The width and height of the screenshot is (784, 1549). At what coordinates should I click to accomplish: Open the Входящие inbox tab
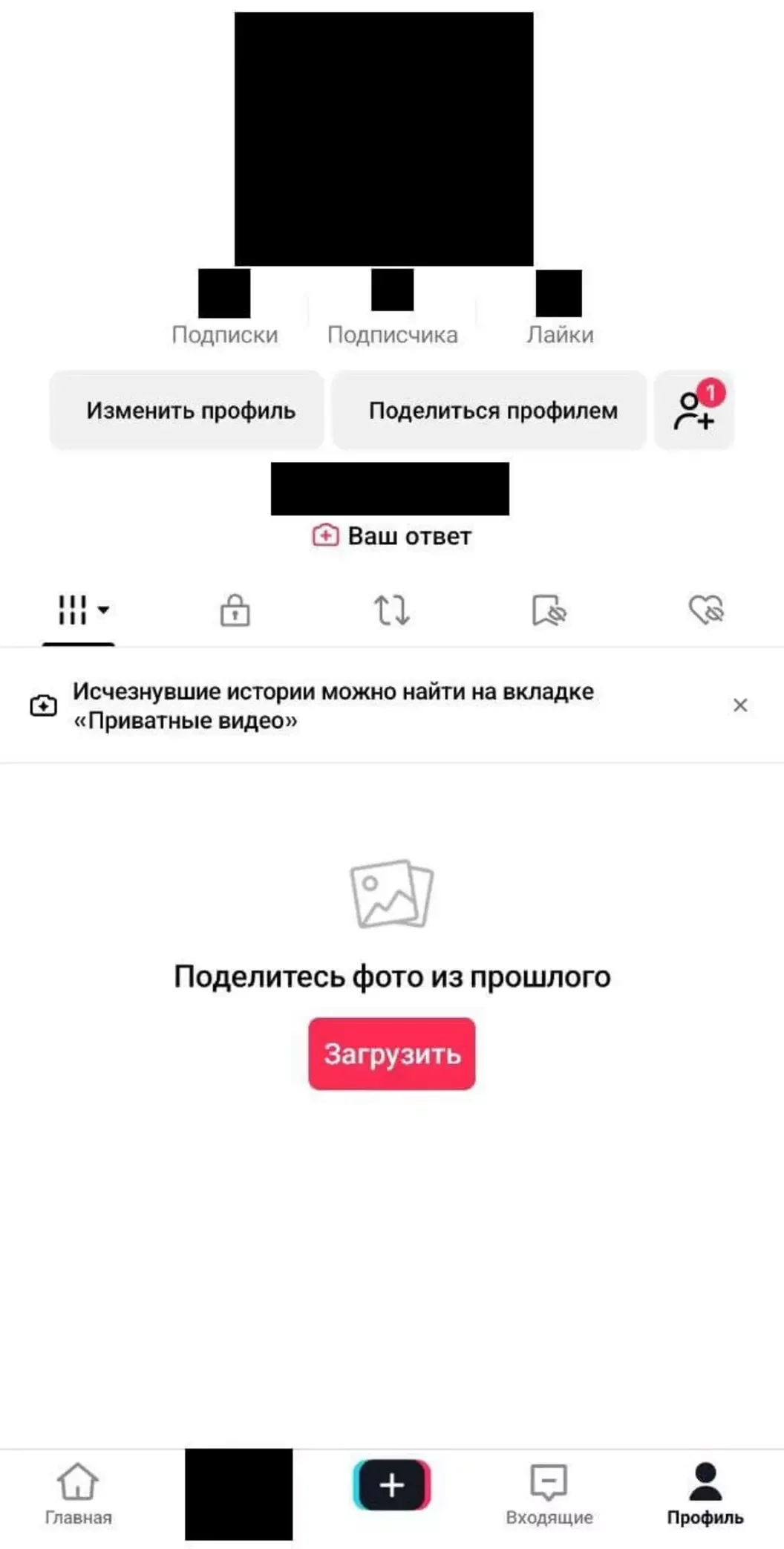point(549,1493)
